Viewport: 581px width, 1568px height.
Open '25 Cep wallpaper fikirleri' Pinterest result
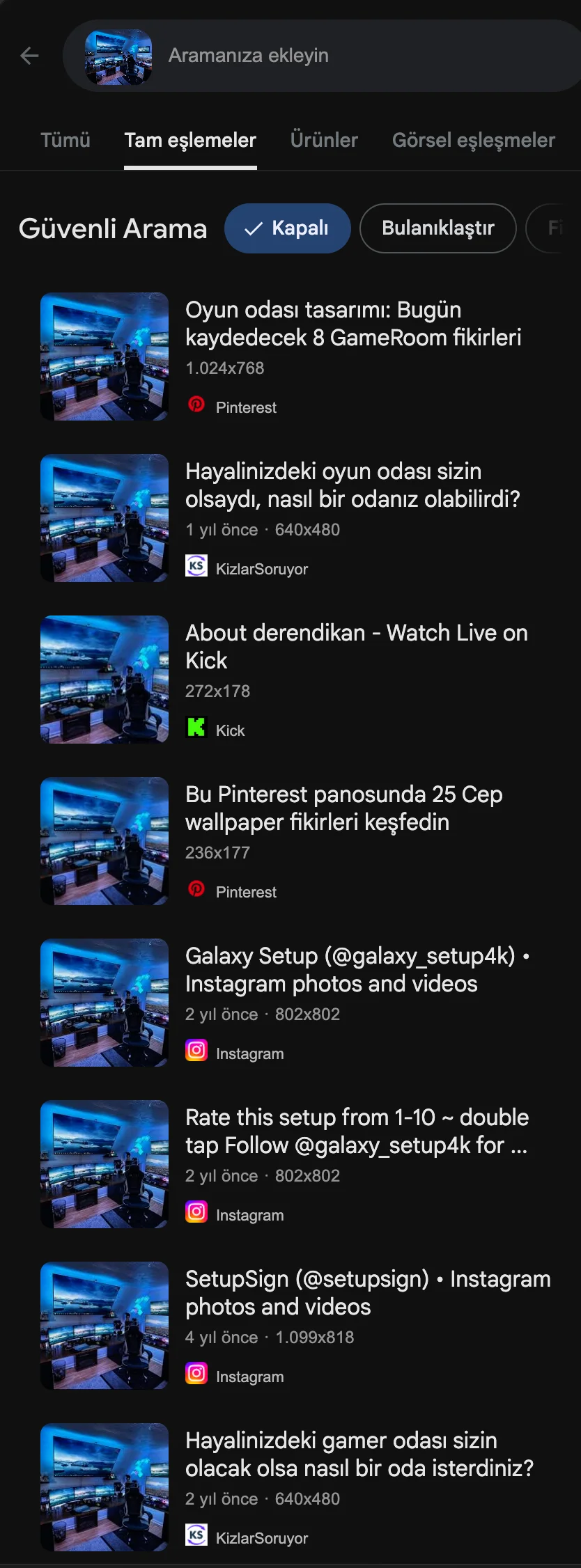click(343, 808)
